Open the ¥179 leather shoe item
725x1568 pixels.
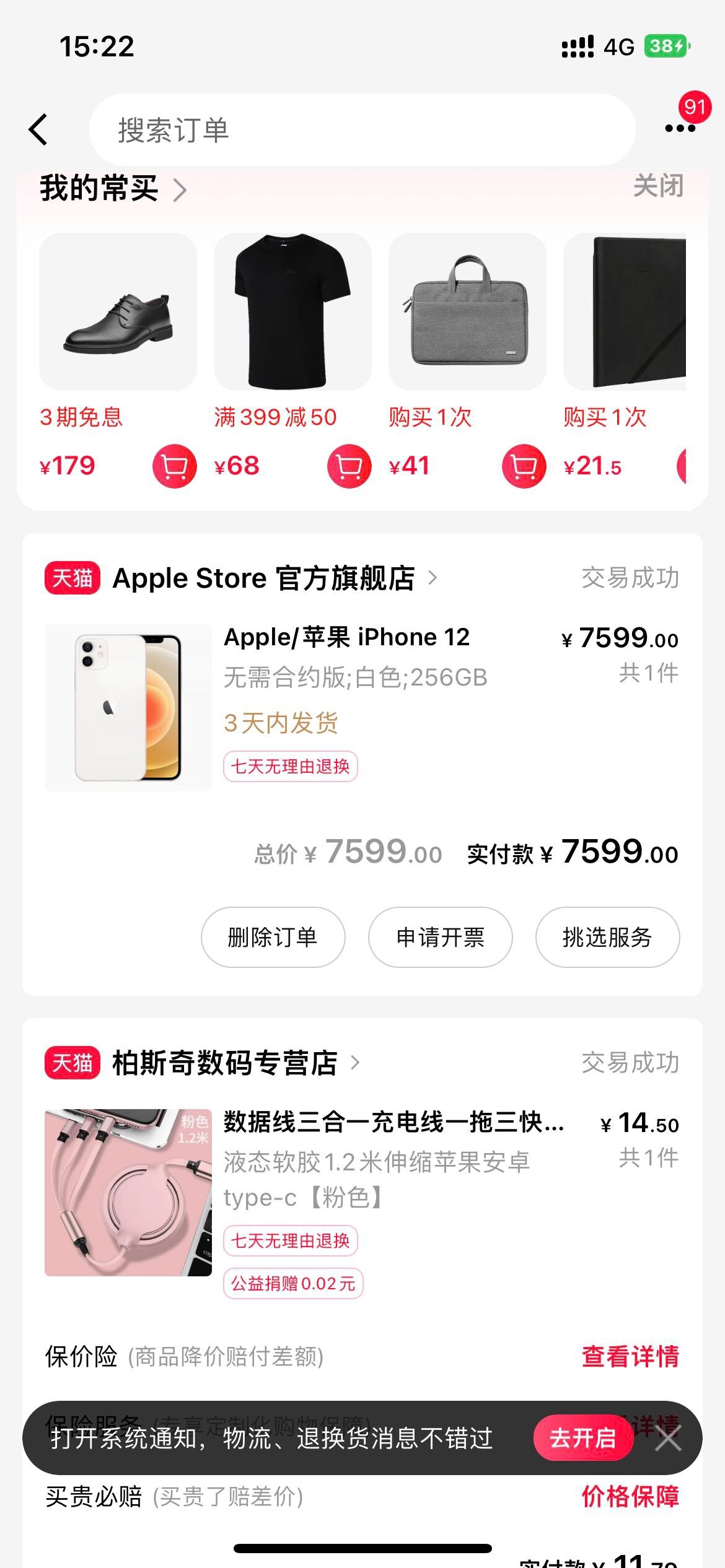(x=118, y=312)
